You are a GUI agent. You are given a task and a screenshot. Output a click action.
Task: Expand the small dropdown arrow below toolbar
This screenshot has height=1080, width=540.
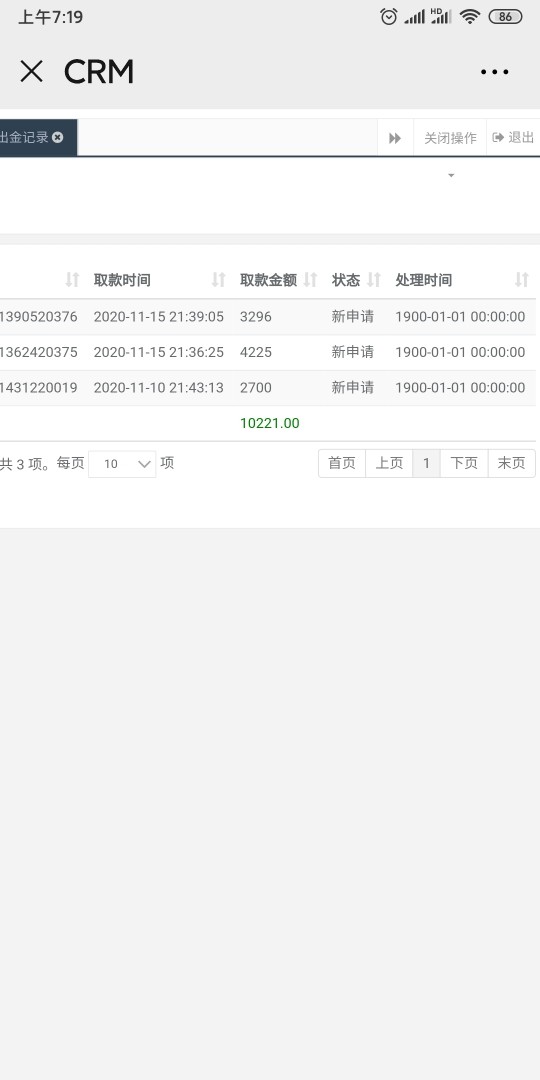click(x=451, y=176)
